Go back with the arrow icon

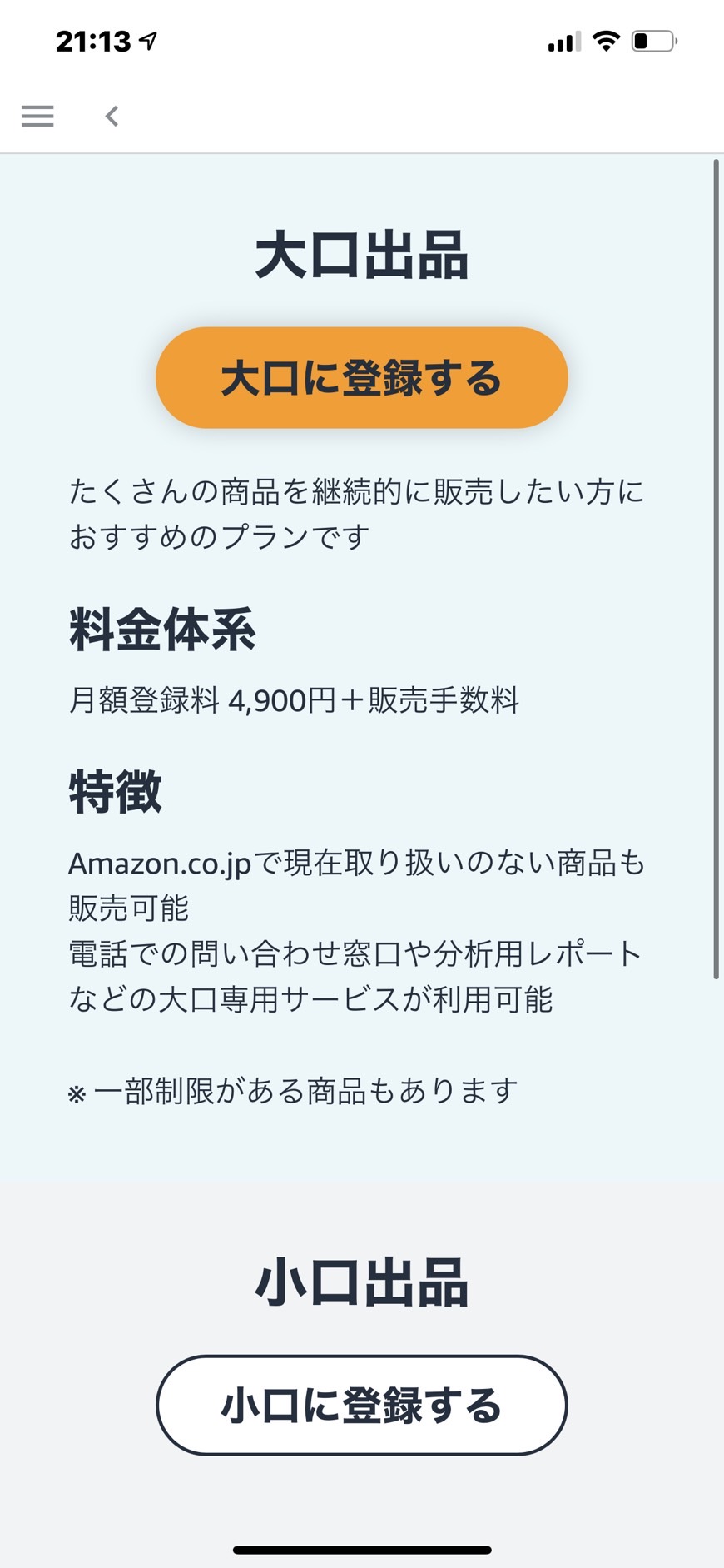[112, 116]
